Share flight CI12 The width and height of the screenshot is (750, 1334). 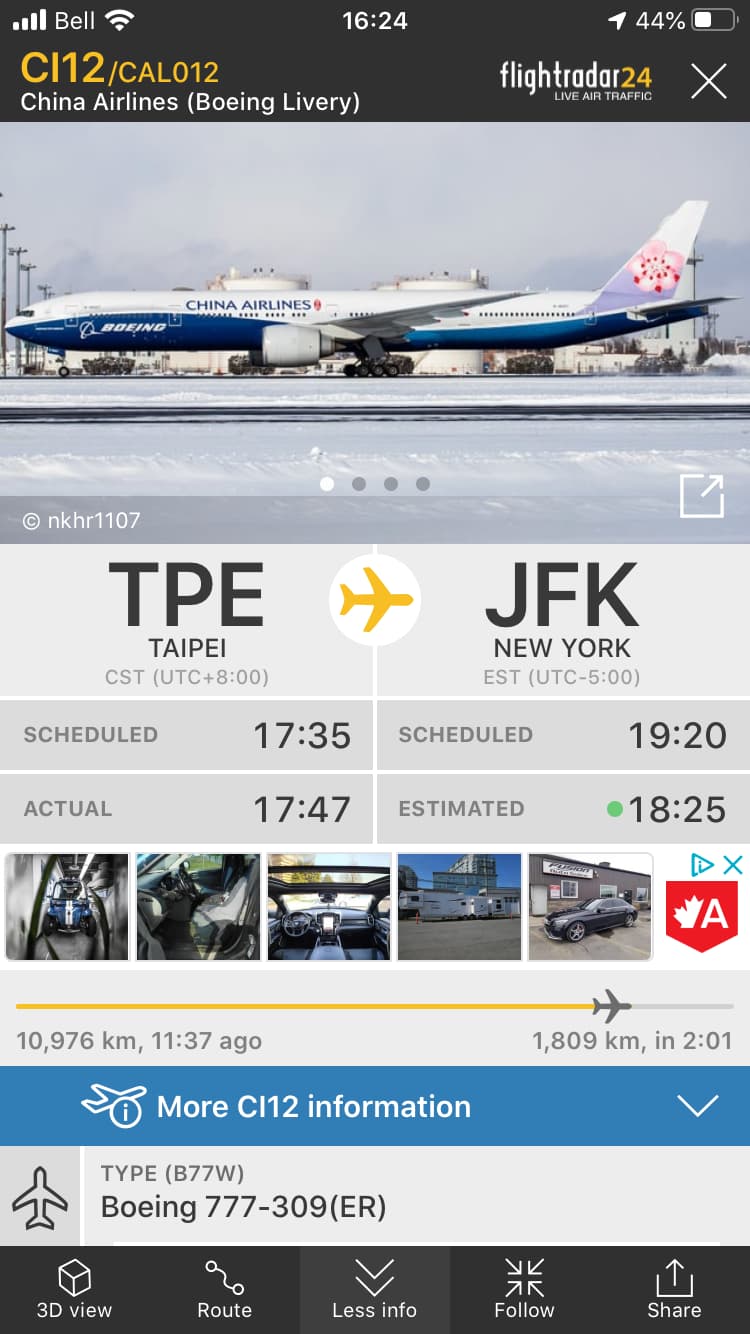pos(674,1290)
